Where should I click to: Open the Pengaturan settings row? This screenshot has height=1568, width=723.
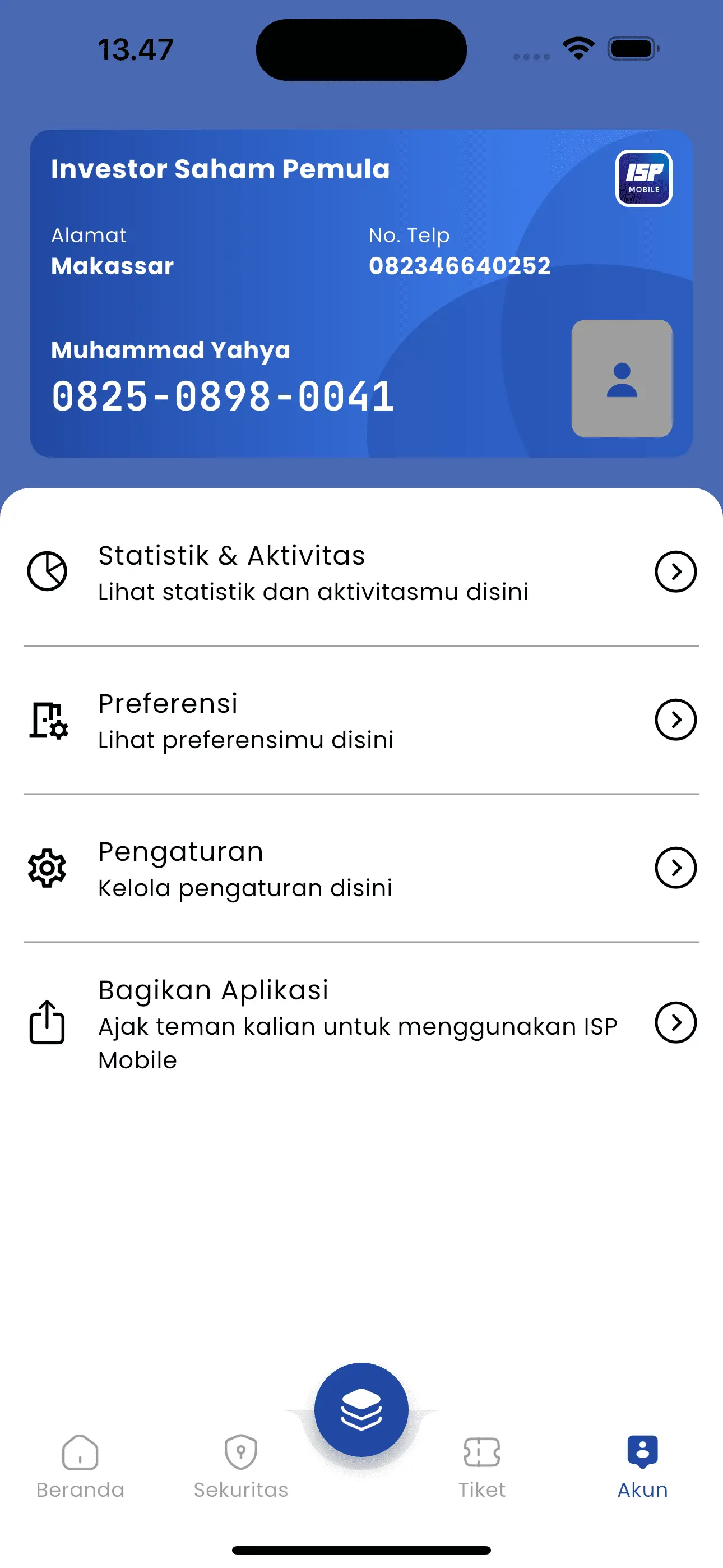(x=361, y=868)
